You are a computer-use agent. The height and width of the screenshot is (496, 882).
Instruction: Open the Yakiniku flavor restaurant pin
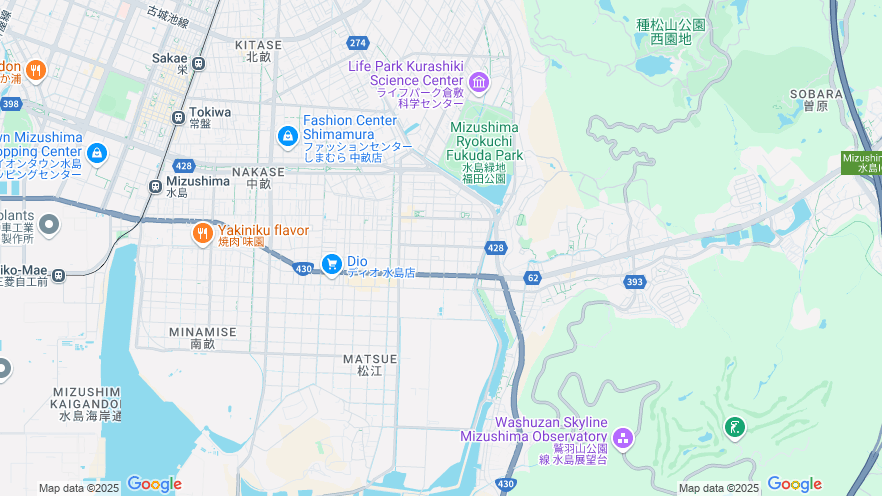(203, 233)
